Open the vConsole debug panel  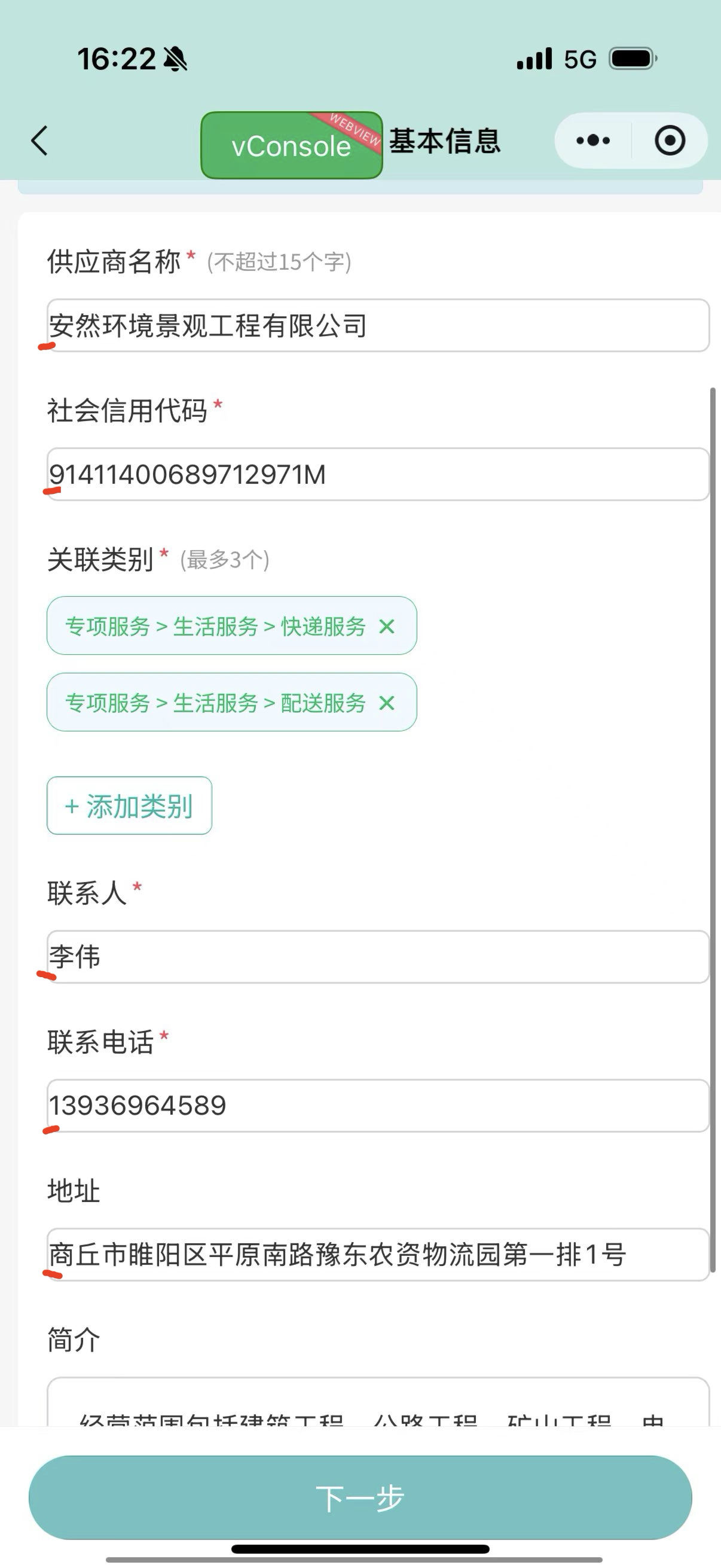coord(290,145)
